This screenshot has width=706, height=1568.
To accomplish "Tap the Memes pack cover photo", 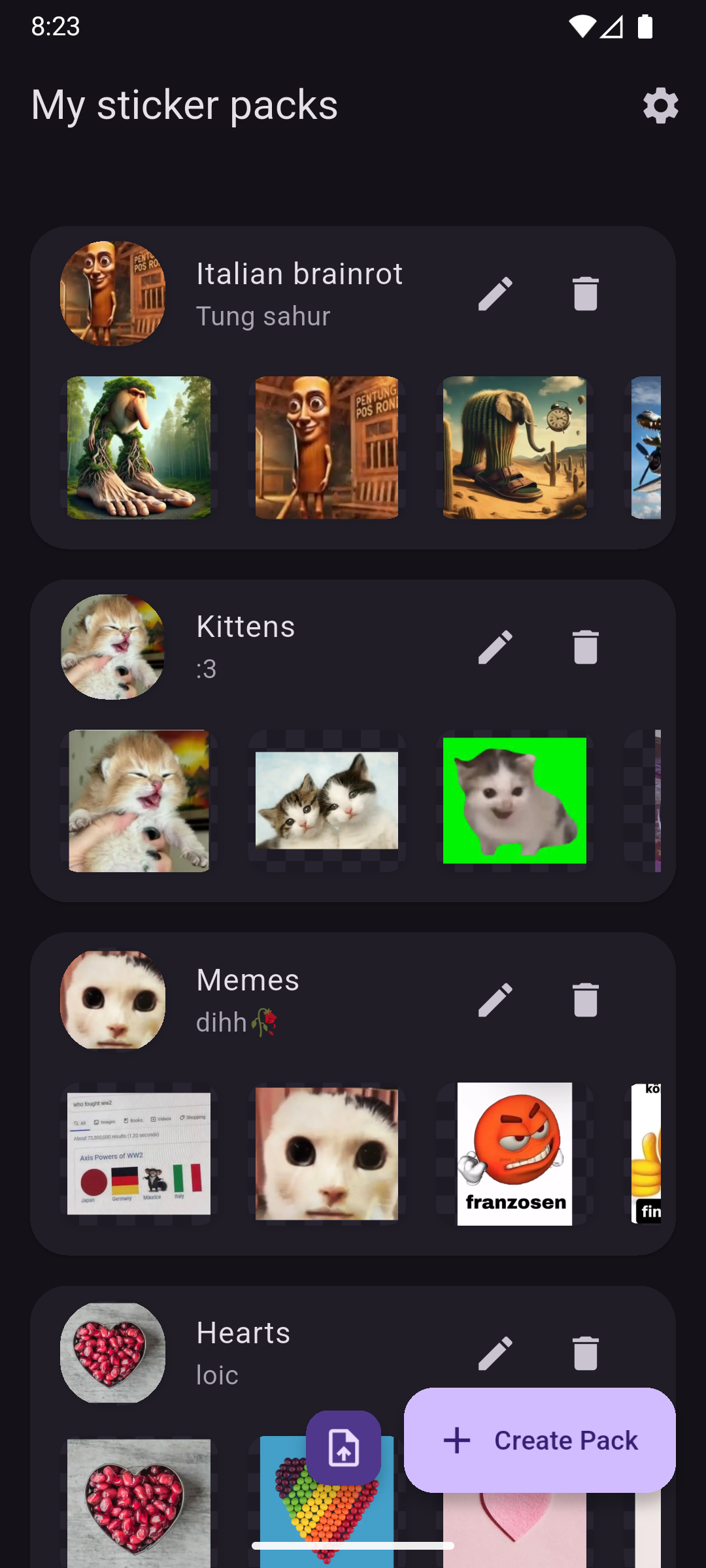I will [x=112, y=1000].
